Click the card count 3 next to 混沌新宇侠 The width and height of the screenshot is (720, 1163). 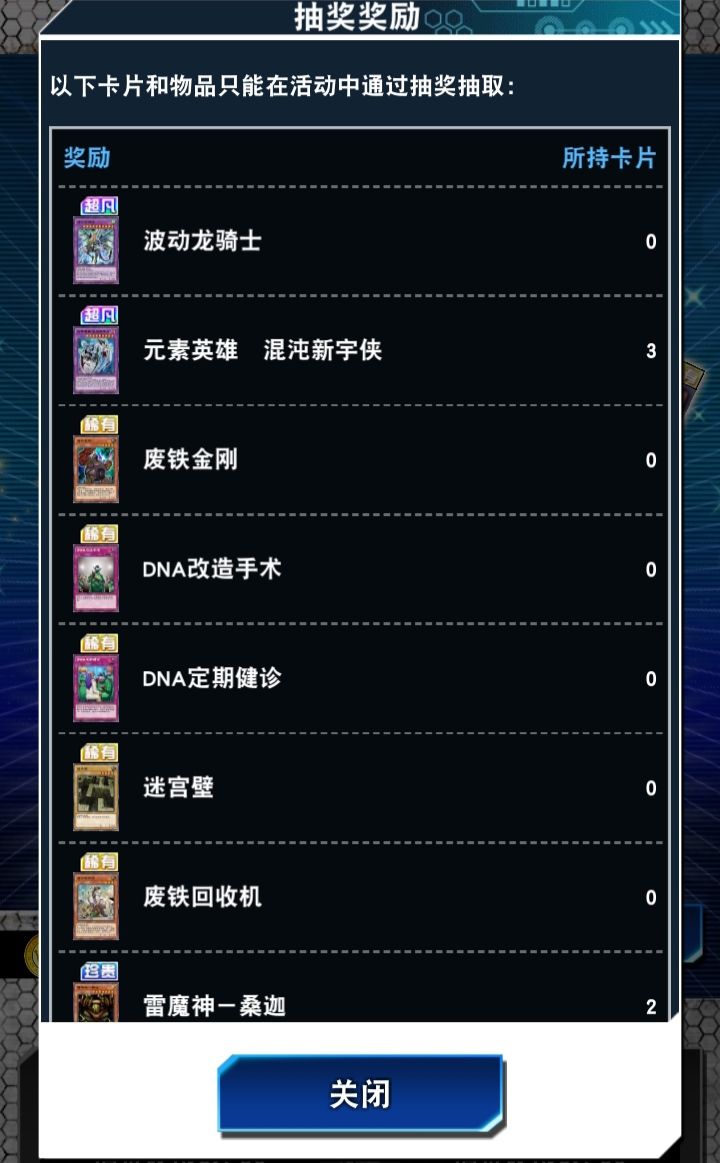[650, 352]
